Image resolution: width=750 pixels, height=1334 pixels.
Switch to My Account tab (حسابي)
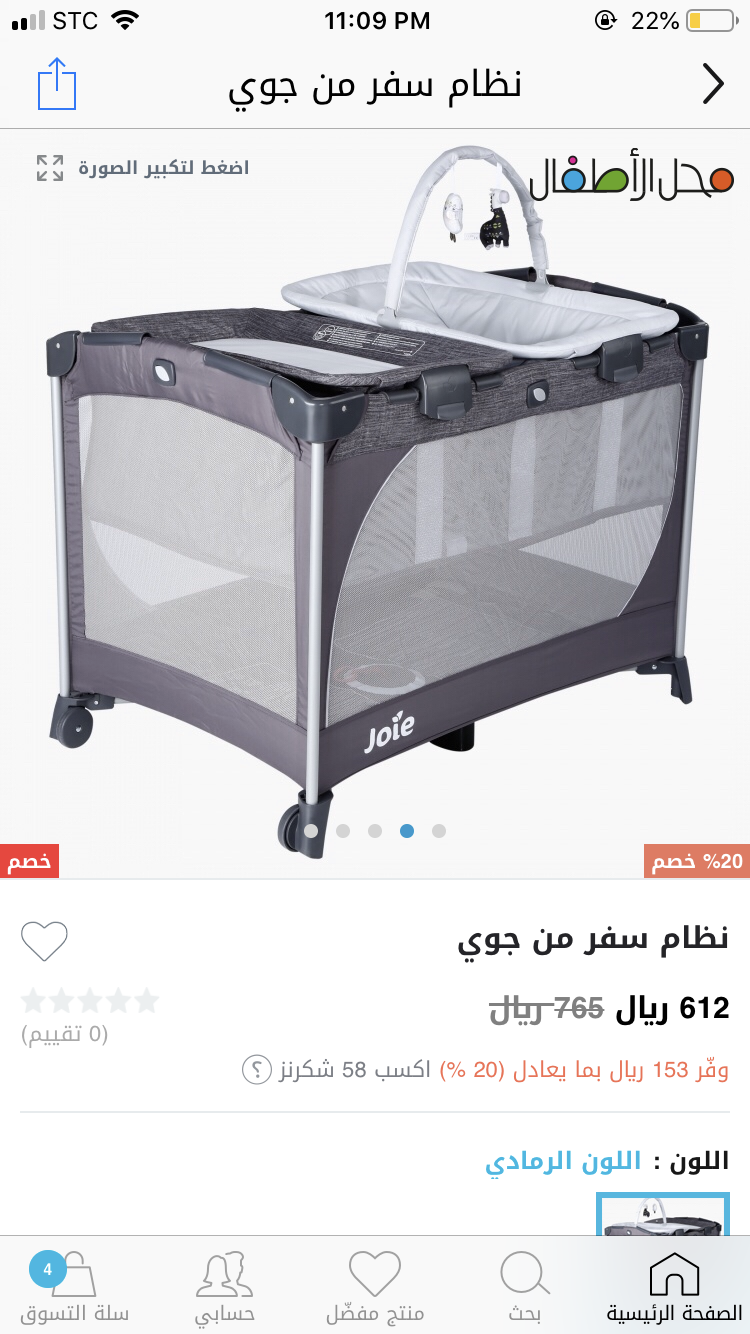point(225,1285)
